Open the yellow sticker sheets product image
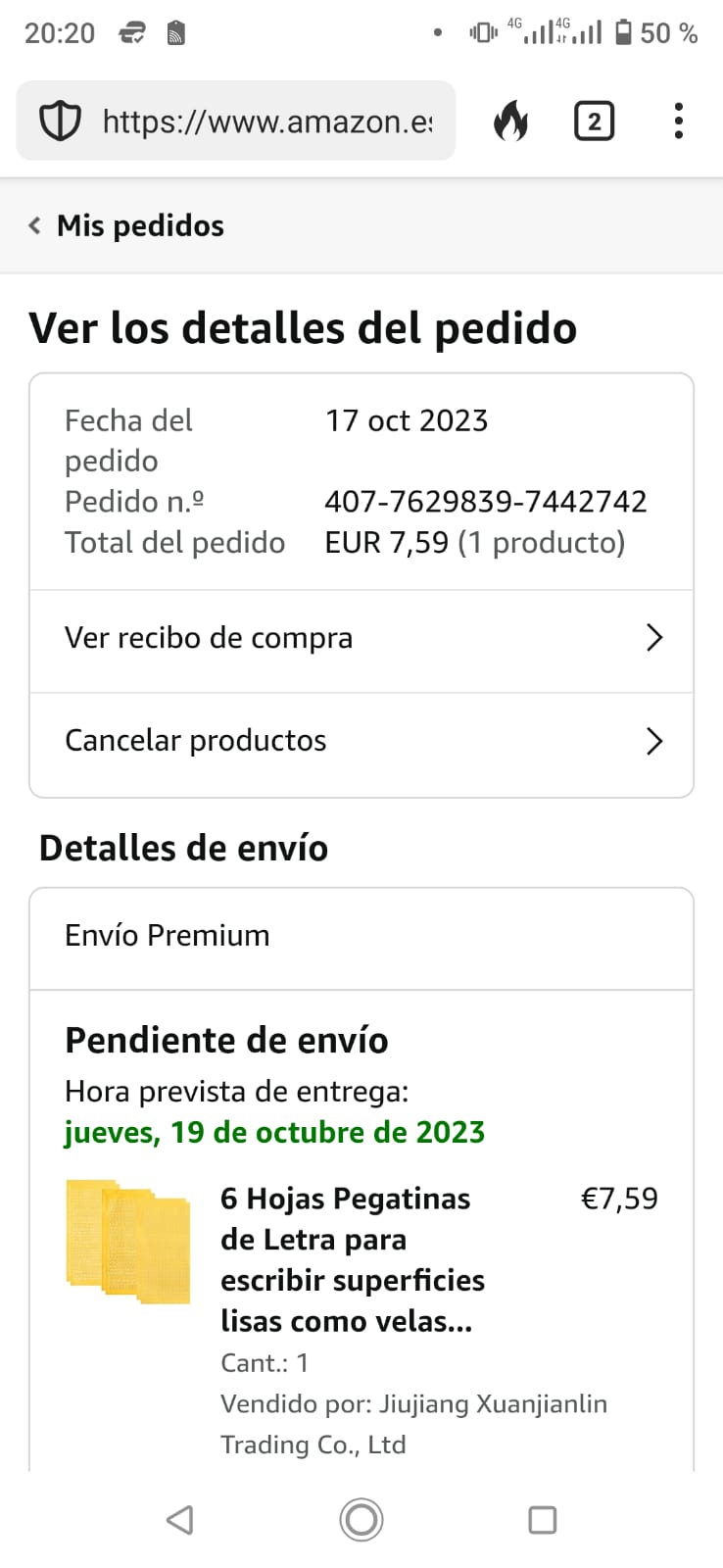Image resolution: width=723 pixels, height=1568 pixels. pos(128,1242)
